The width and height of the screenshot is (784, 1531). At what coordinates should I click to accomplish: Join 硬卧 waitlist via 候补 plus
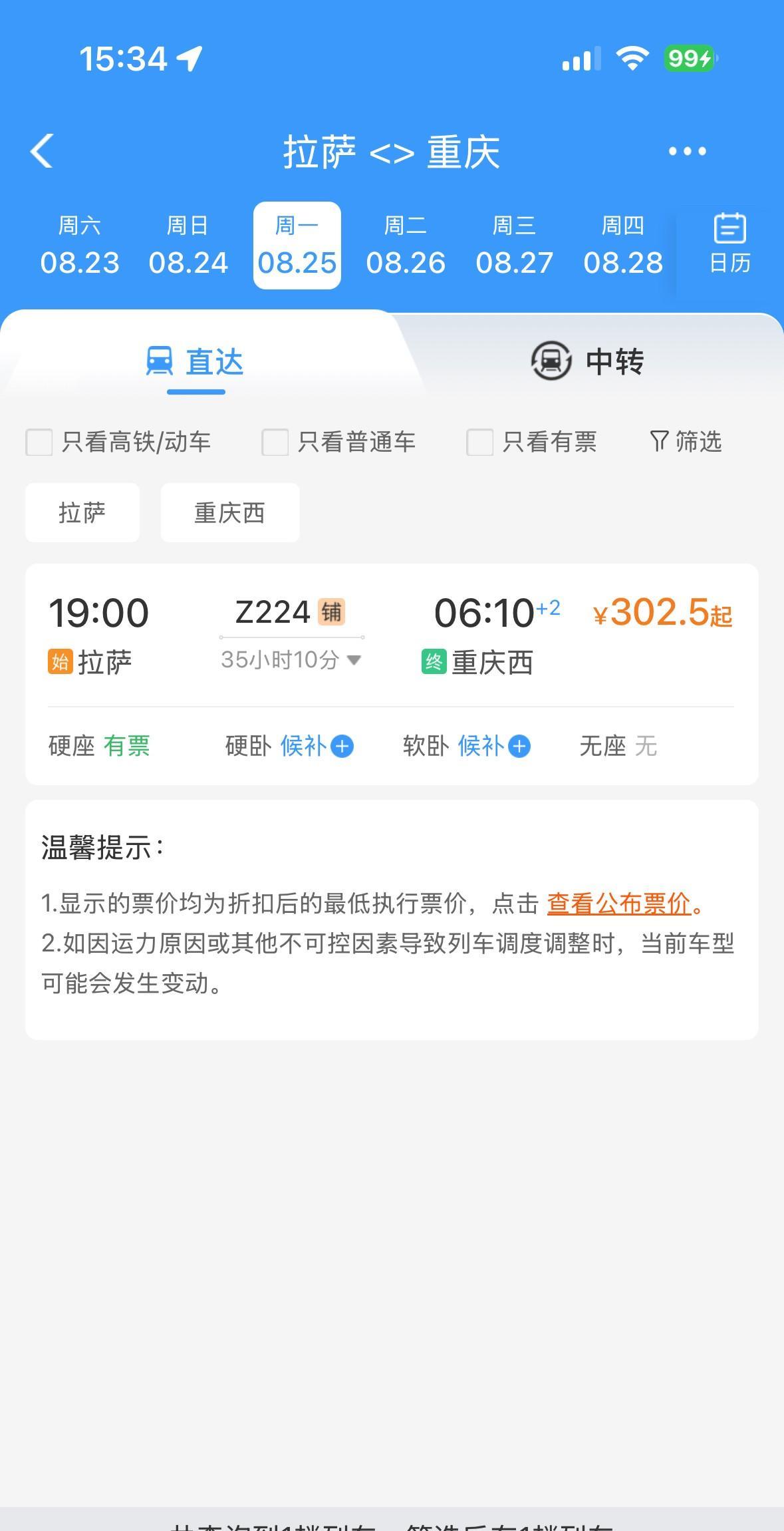(342, 747)
